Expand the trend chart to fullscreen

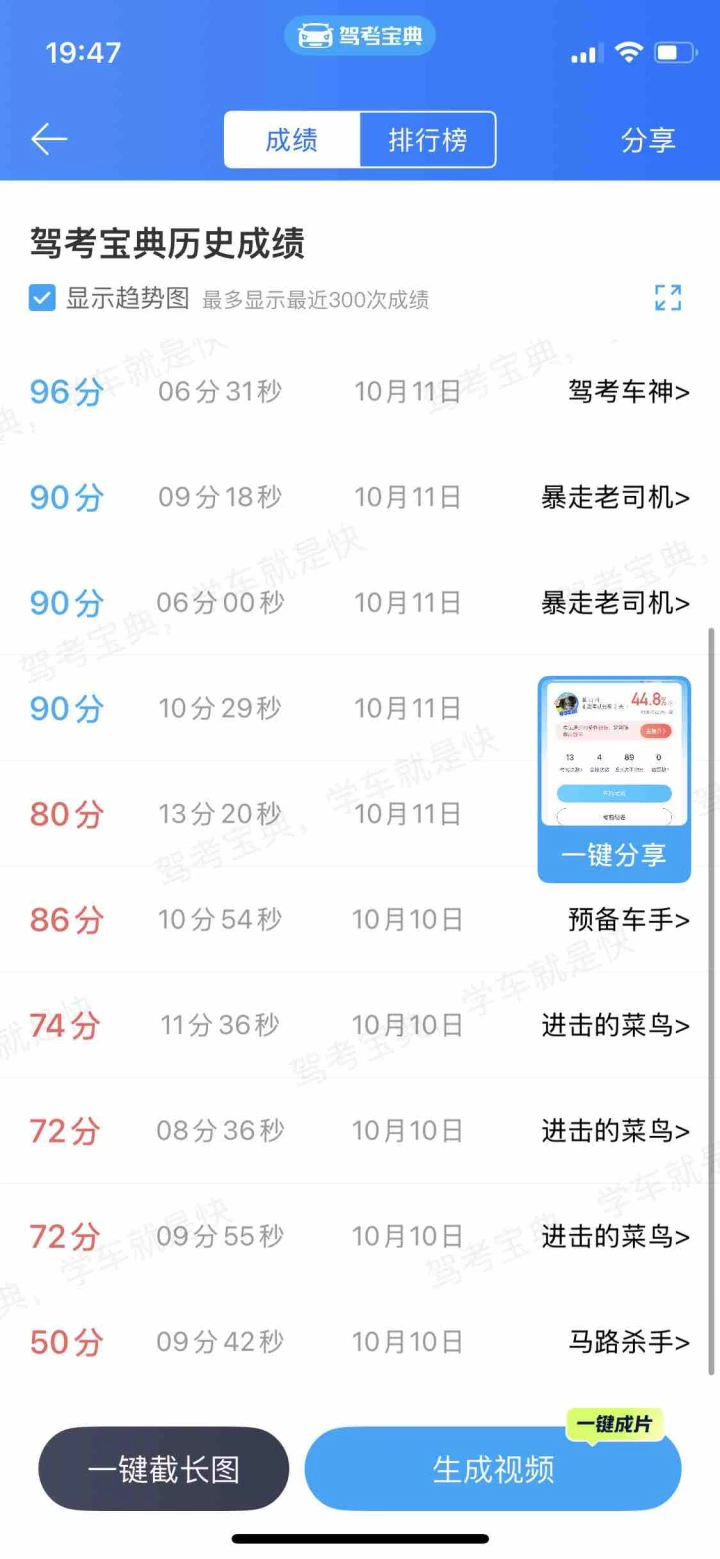[667, 298]
